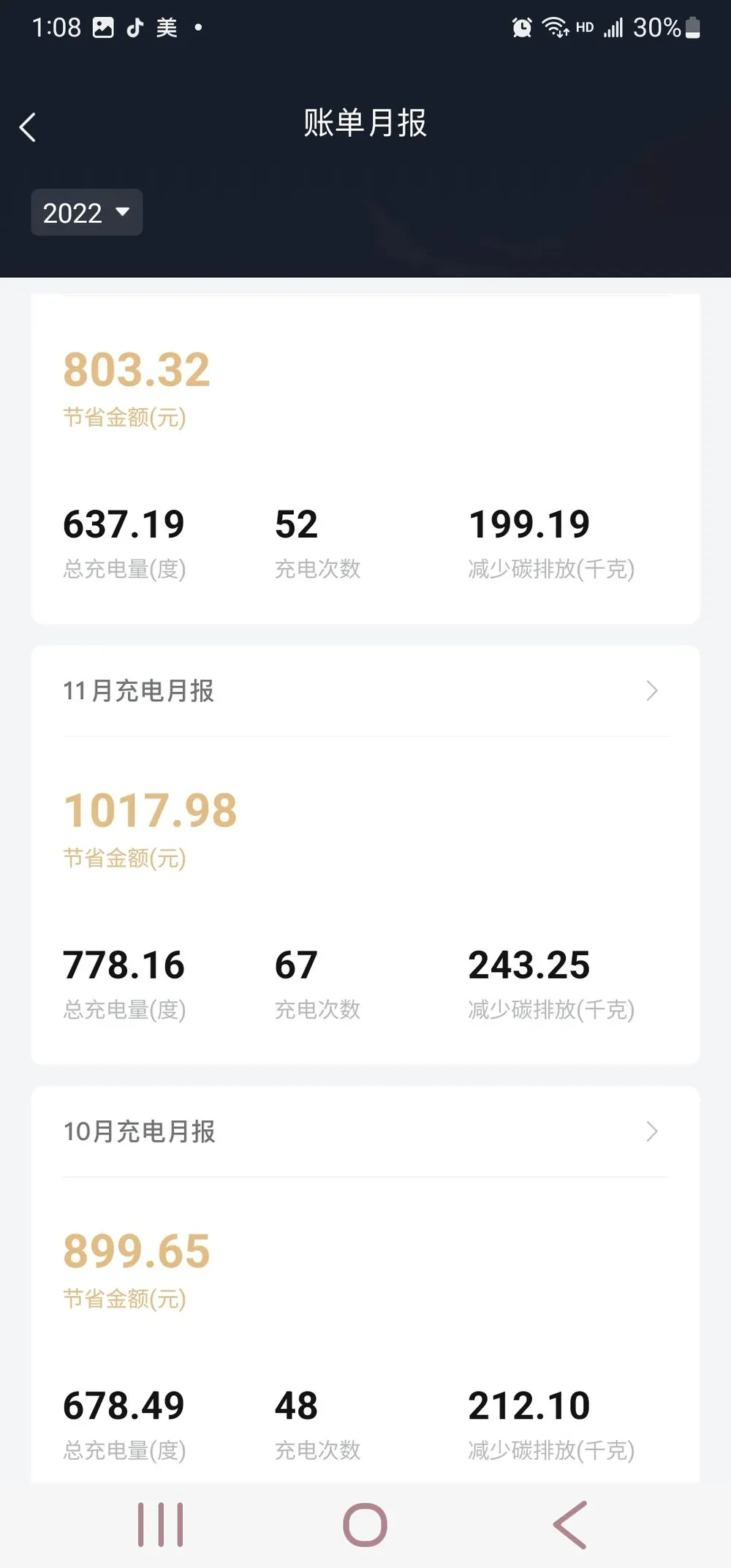The height and width of the screenshot is (1568, 731).
Task: Open the card showing 803.32 saved
Action: click(365, 459)
